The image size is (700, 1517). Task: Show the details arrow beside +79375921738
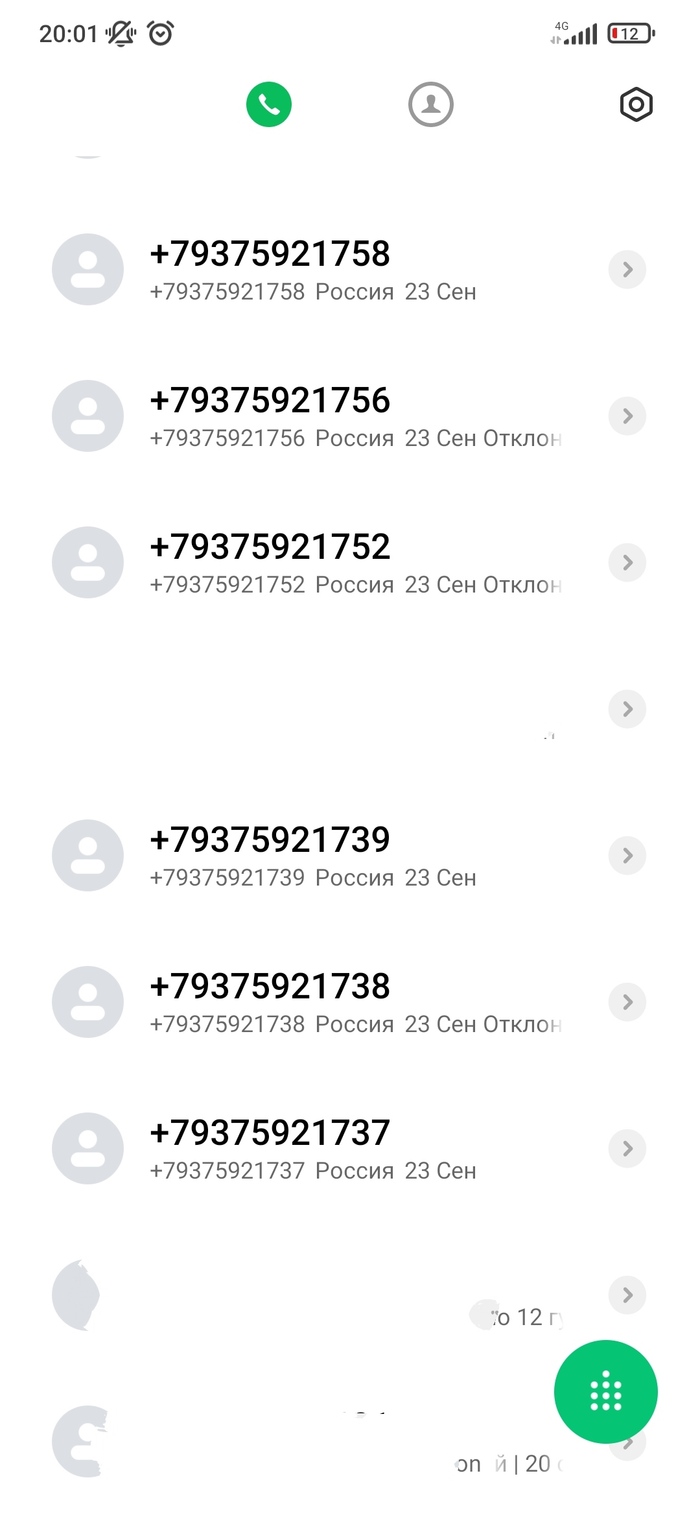[628, 1002]
